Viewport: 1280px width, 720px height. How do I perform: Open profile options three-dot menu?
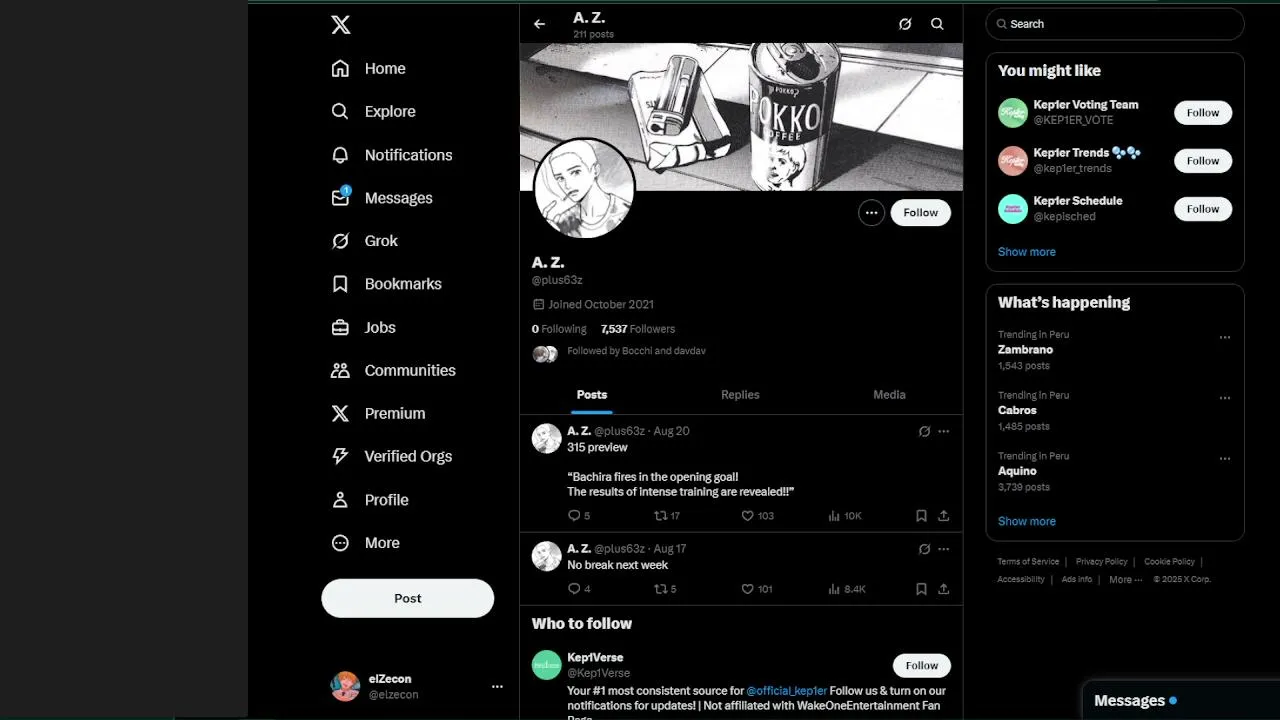(871, 212)
